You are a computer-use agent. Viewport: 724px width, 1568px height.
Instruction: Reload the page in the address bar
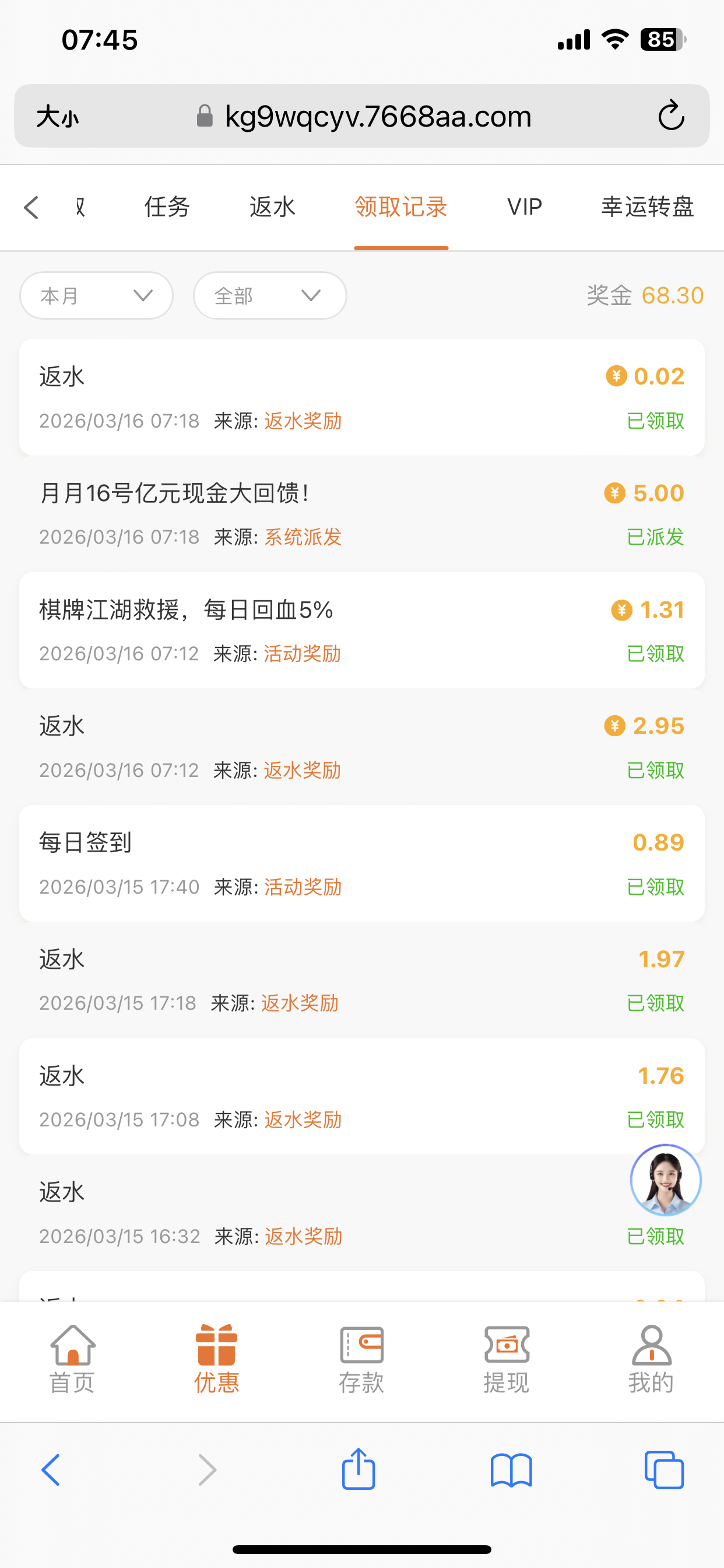pos(671,116)
